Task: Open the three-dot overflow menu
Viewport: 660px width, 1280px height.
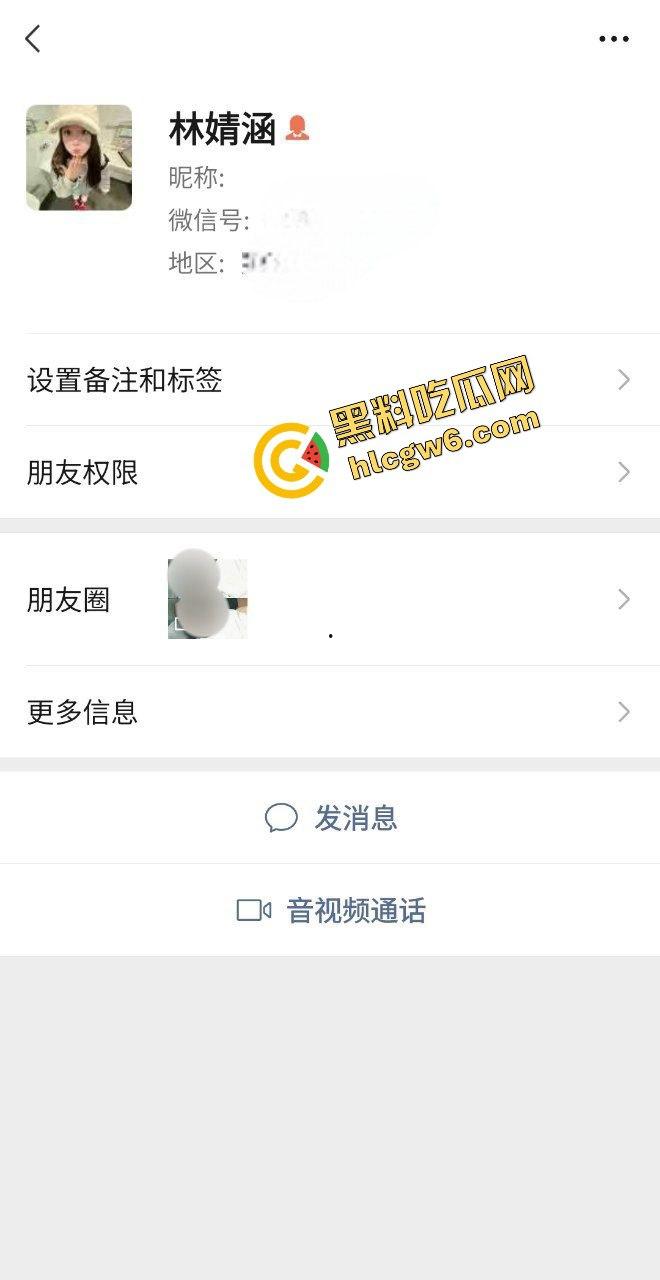Action: 613,39
